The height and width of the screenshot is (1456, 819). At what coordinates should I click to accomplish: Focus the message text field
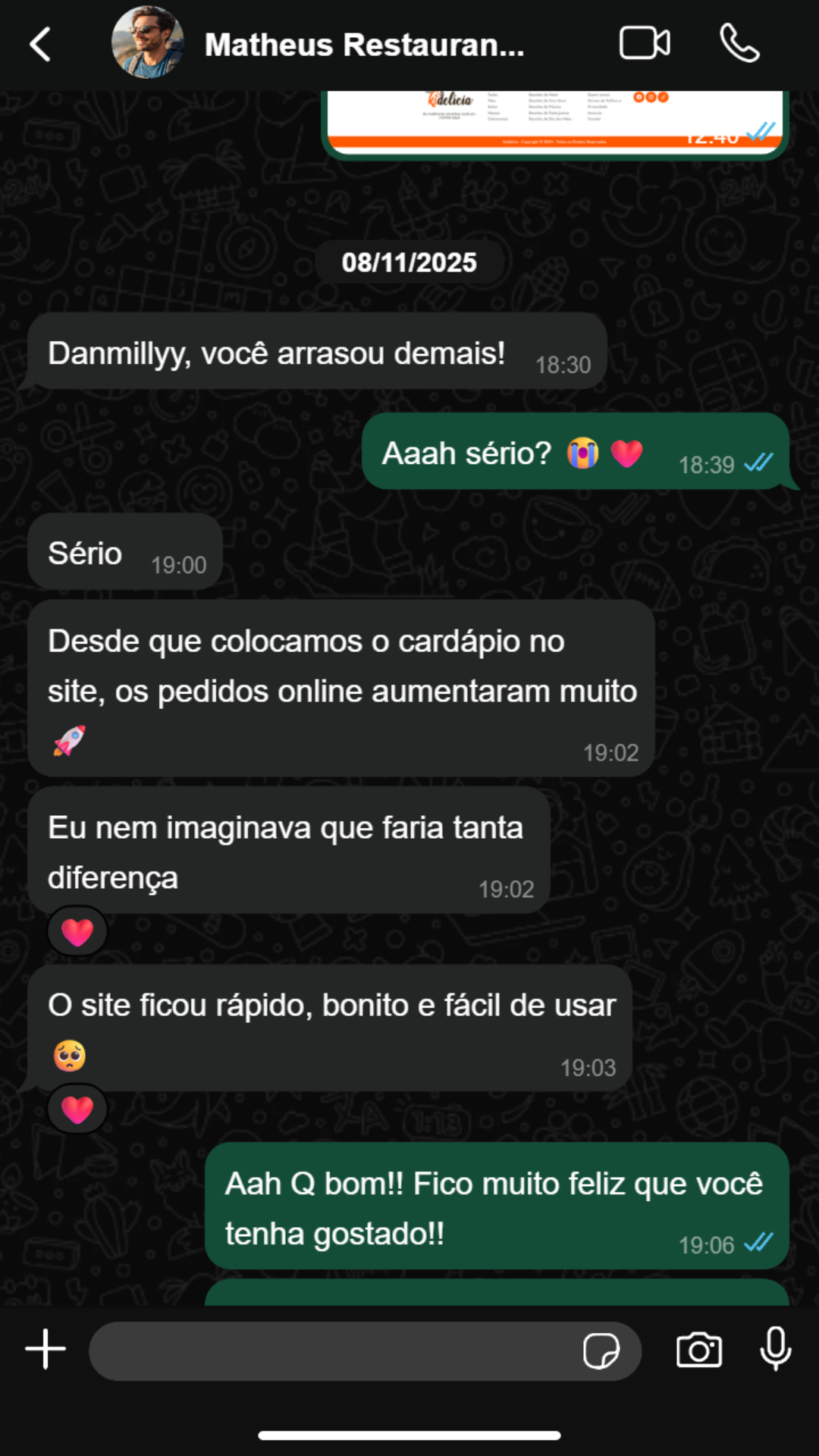click(334, 1351)
